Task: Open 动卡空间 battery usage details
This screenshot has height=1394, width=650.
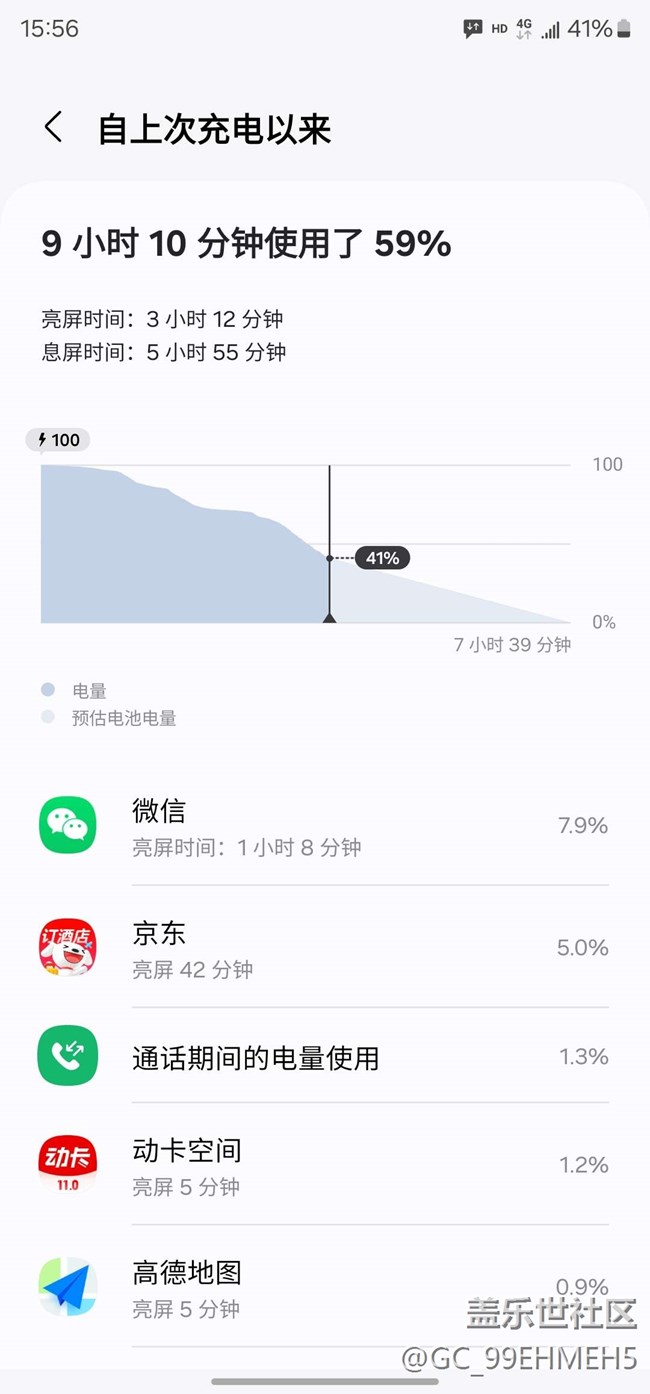Action: pyautogui.click(x=324, y=1165)
